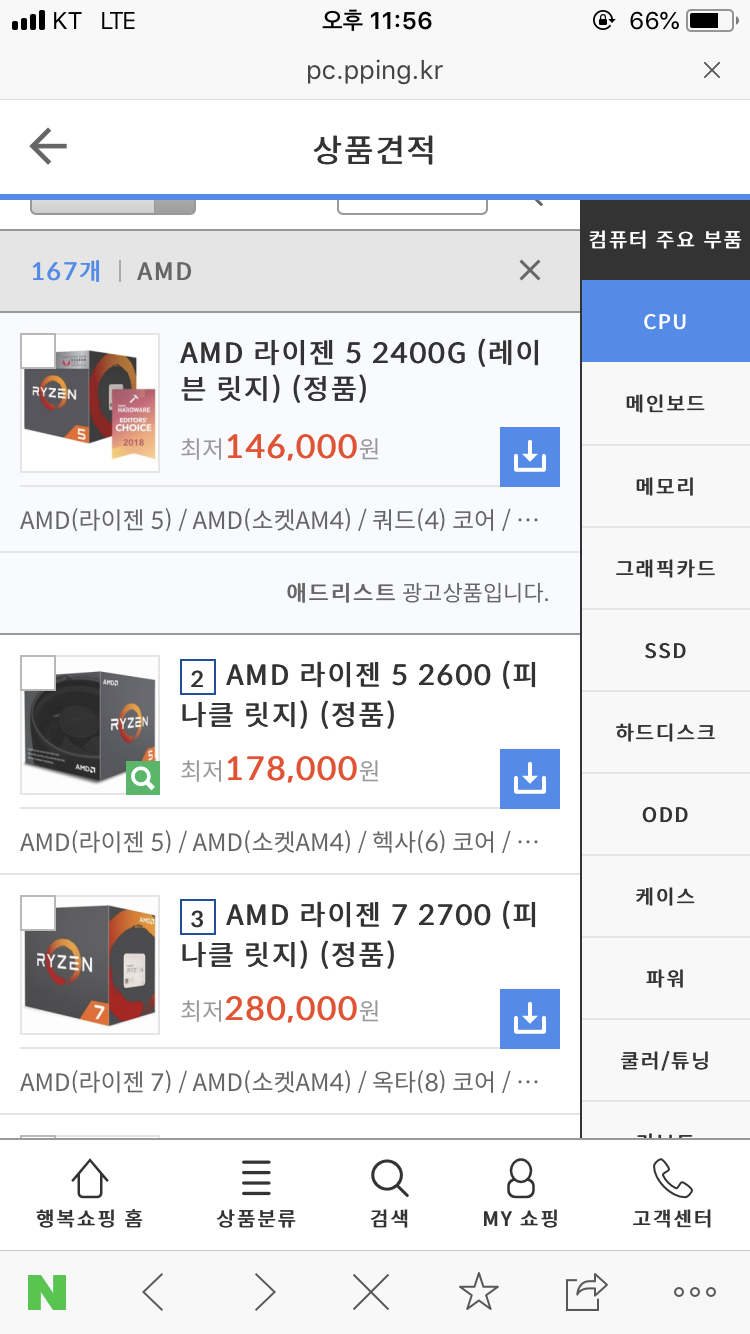Open 상품분류 menu
Viewport: 750px width, 1334px height.
pos(256,1194)
